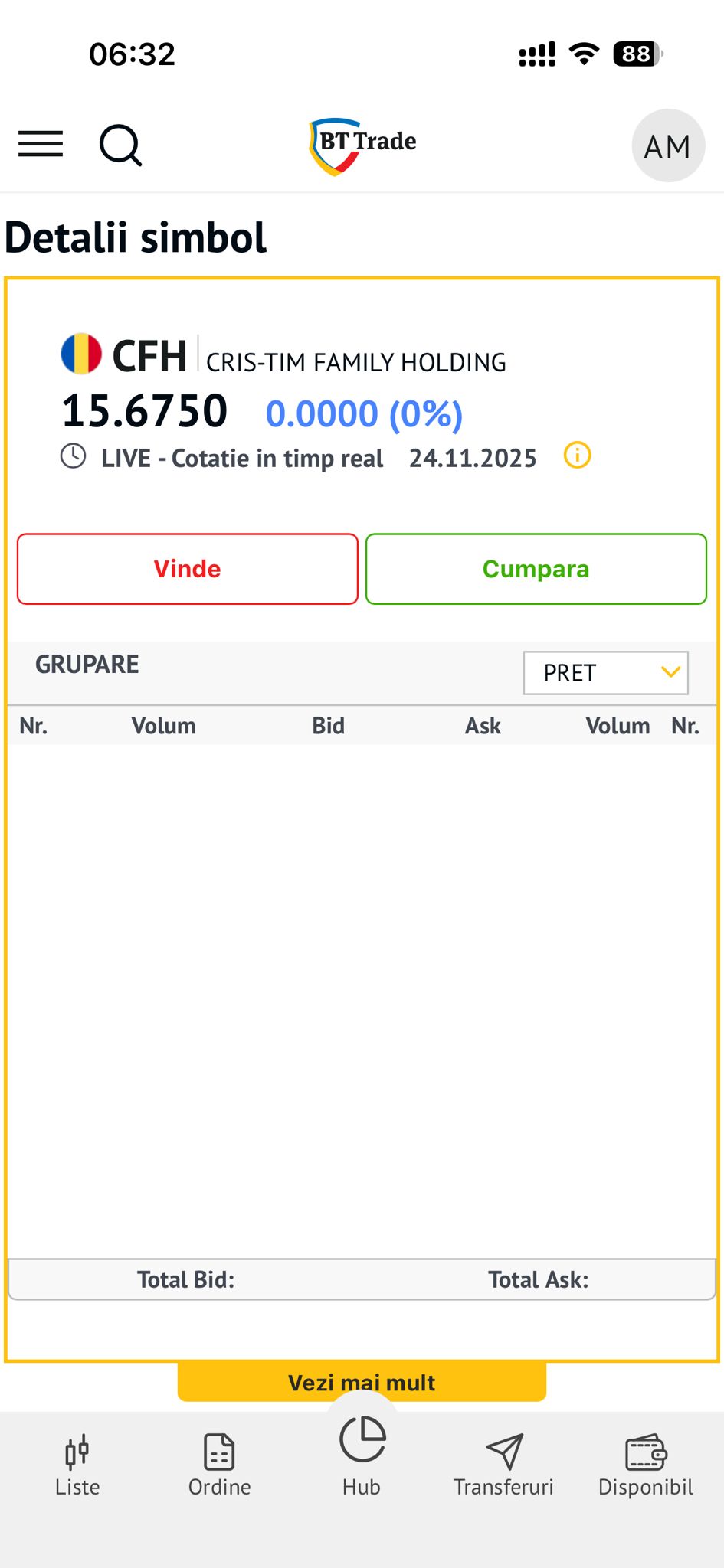The width and height of the screenshot is (724, 1568).
Task: Expand the PRET grouping dropdown
Action: tap(605, 673)
